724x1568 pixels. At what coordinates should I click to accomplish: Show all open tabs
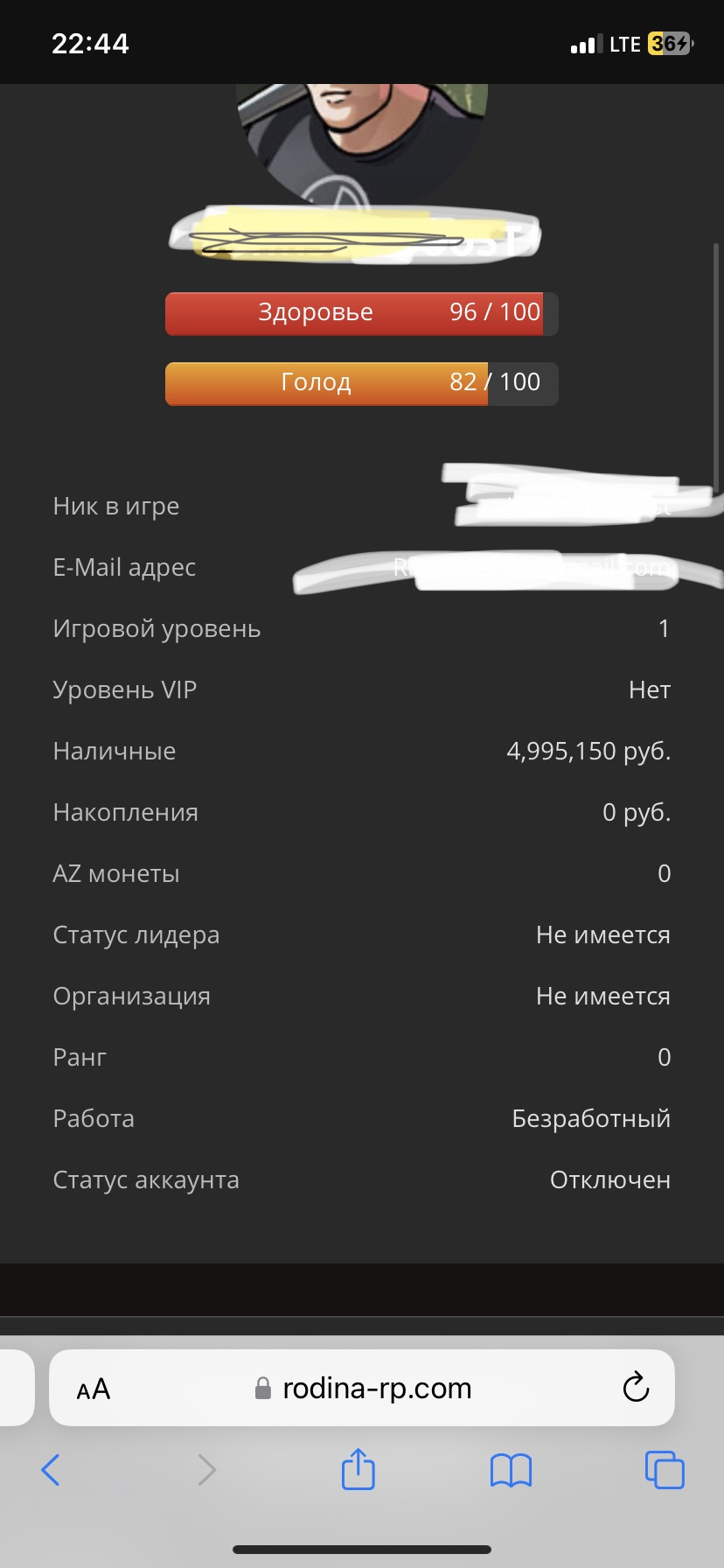point(665,1469)
